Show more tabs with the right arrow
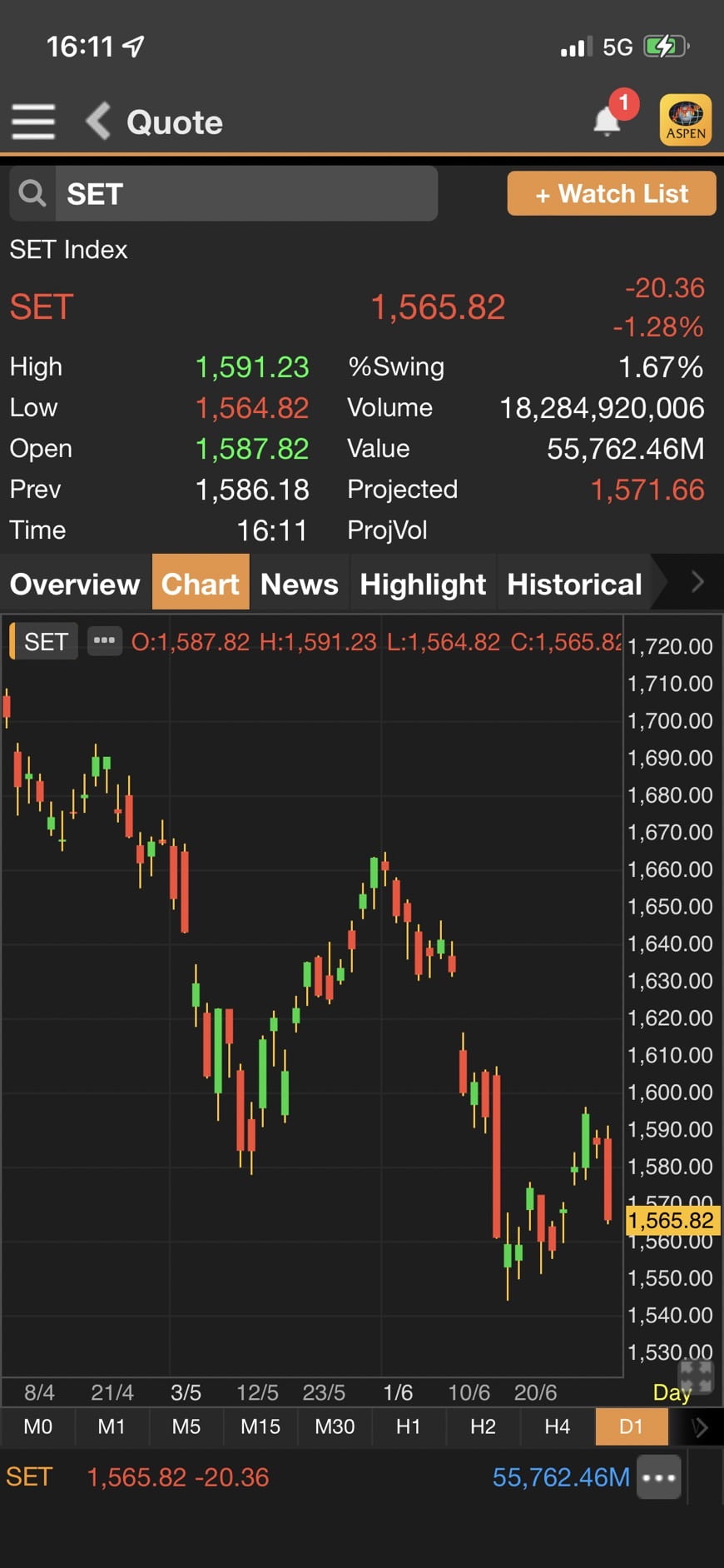The width and height of the screenshot is (724, 1568). 697,583
